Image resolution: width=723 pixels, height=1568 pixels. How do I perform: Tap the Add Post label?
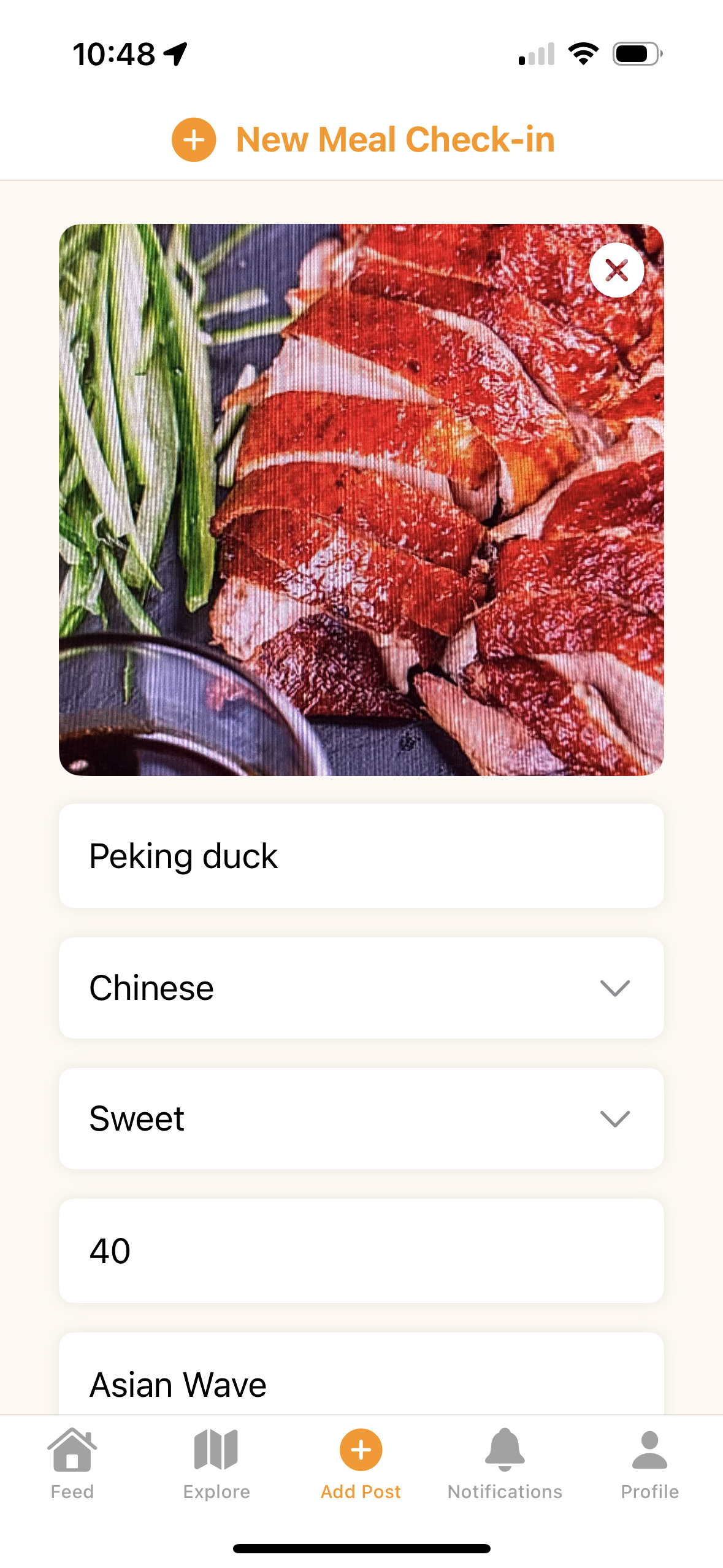[x=361, y=1493]
